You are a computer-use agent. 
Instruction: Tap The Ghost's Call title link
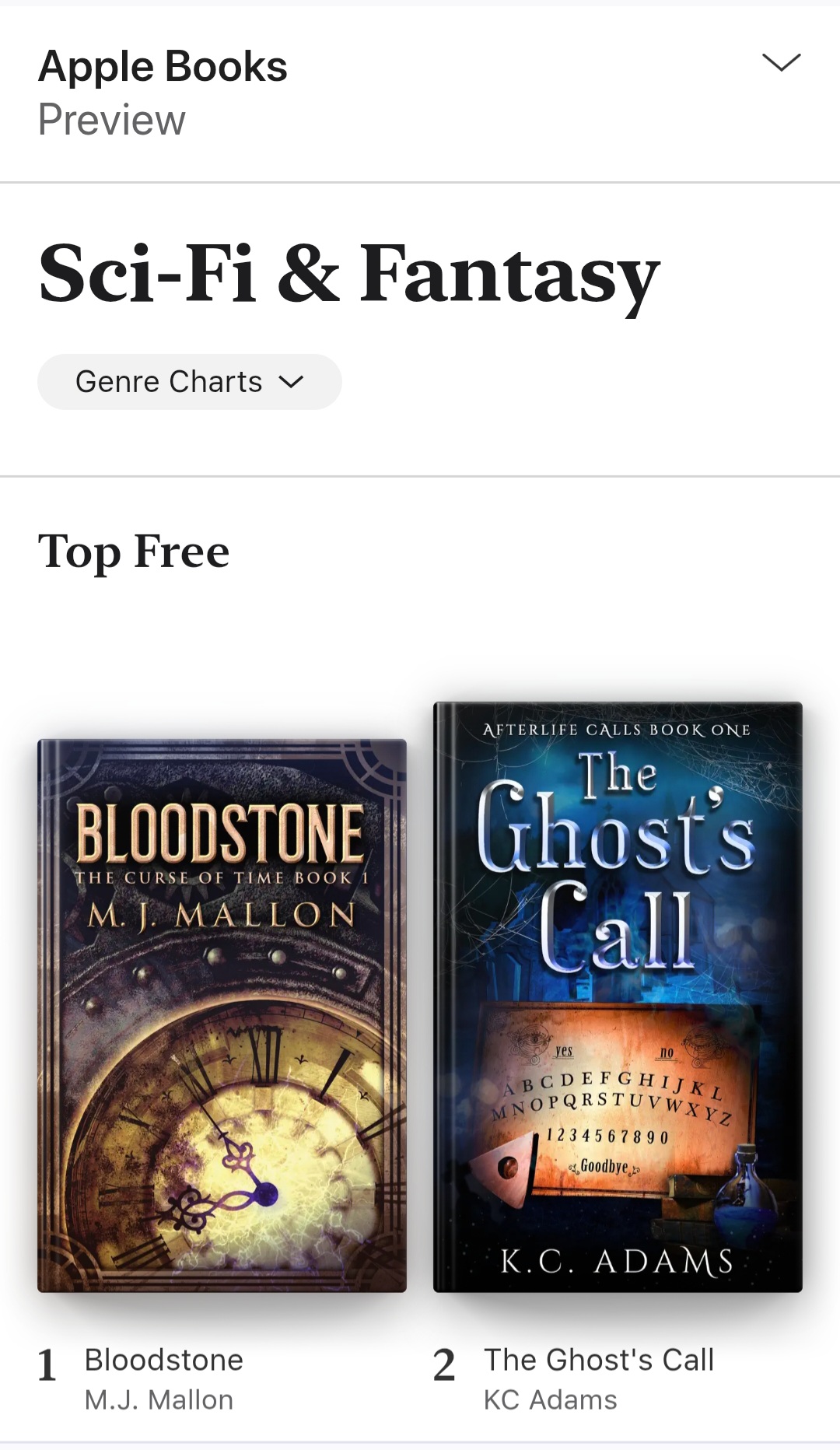pyautogui.click(x=598, y=1361)
